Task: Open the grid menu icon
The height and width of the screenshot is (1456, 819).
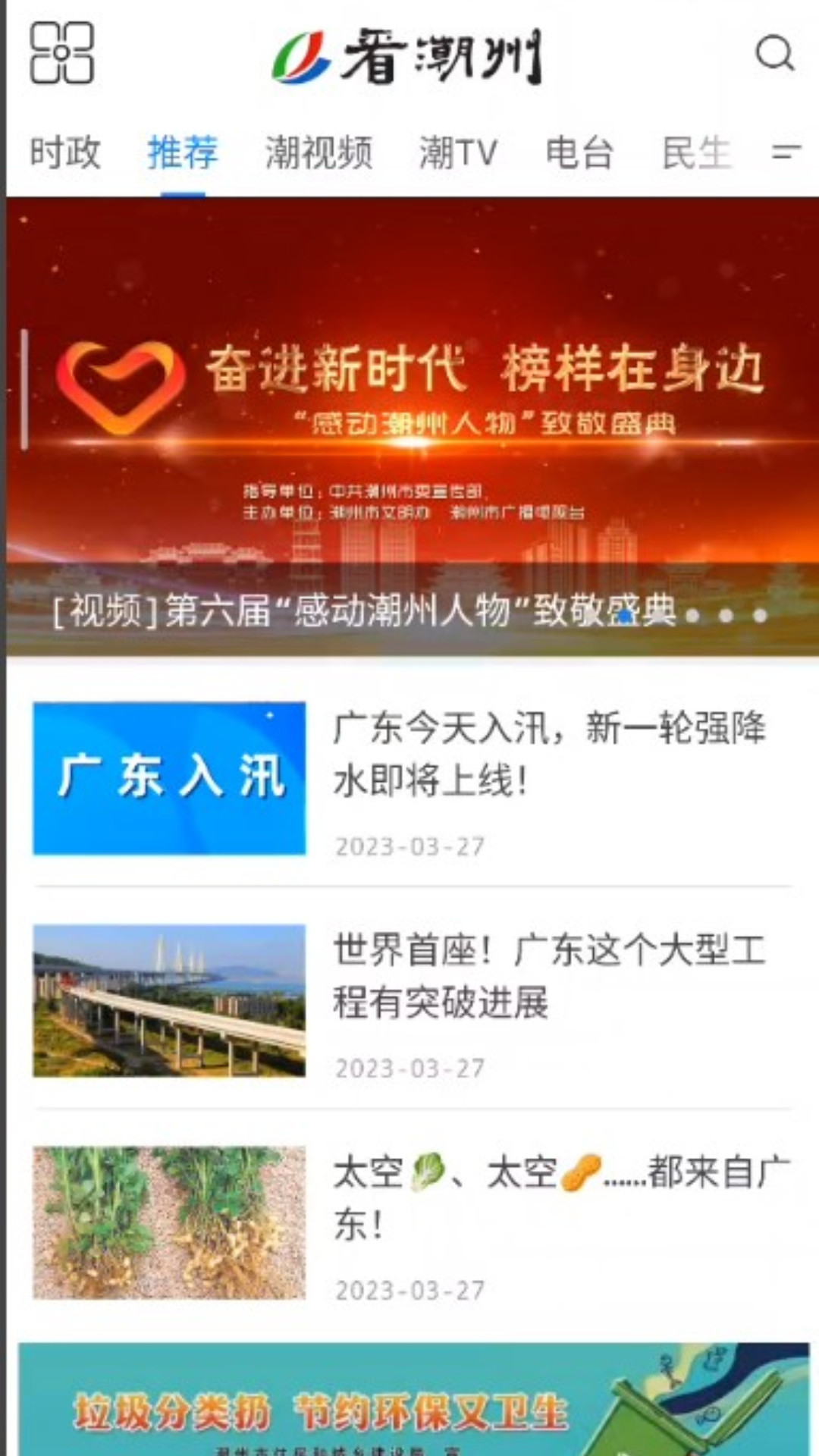Action: click(x=61, y=53)
